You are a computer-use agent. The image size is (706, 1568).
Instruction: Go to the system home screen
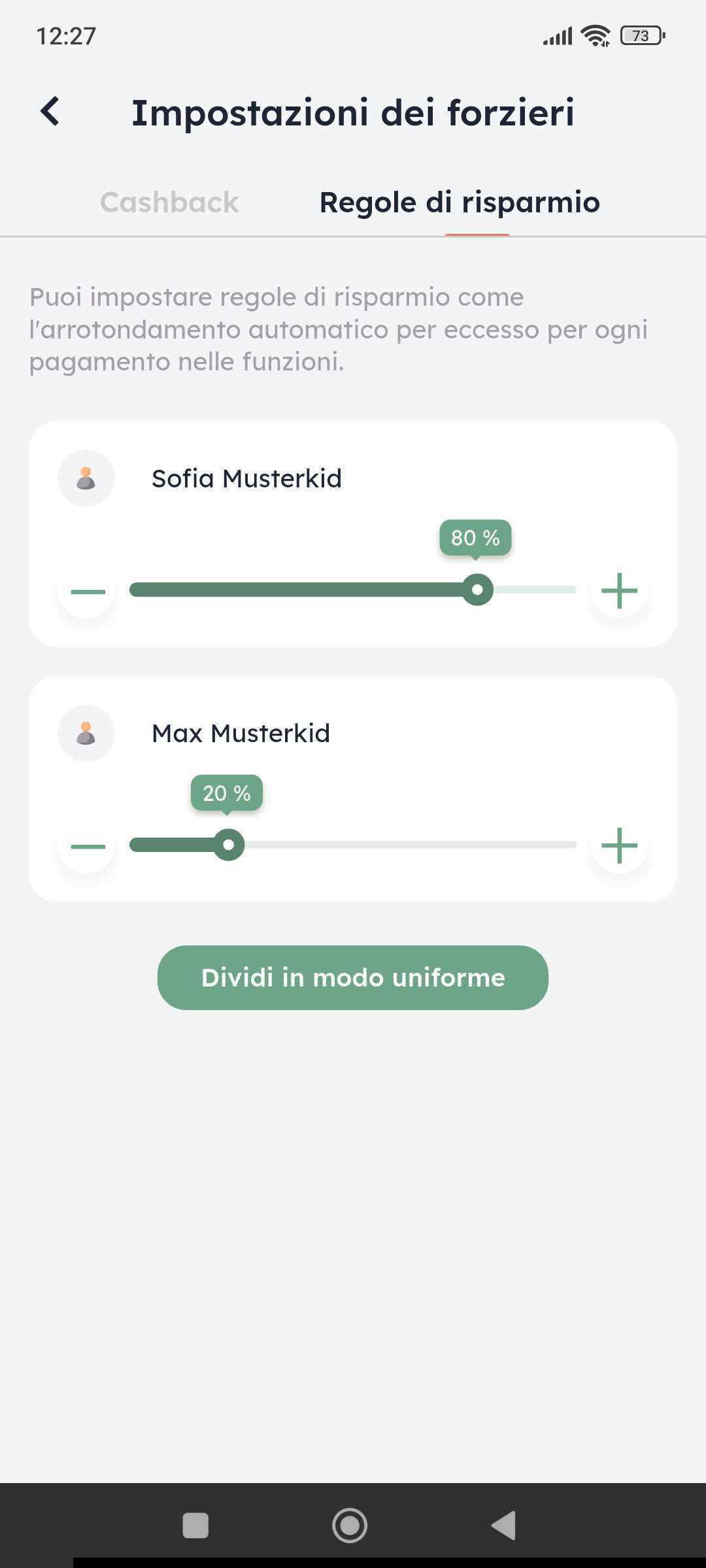pos(350,1526)
